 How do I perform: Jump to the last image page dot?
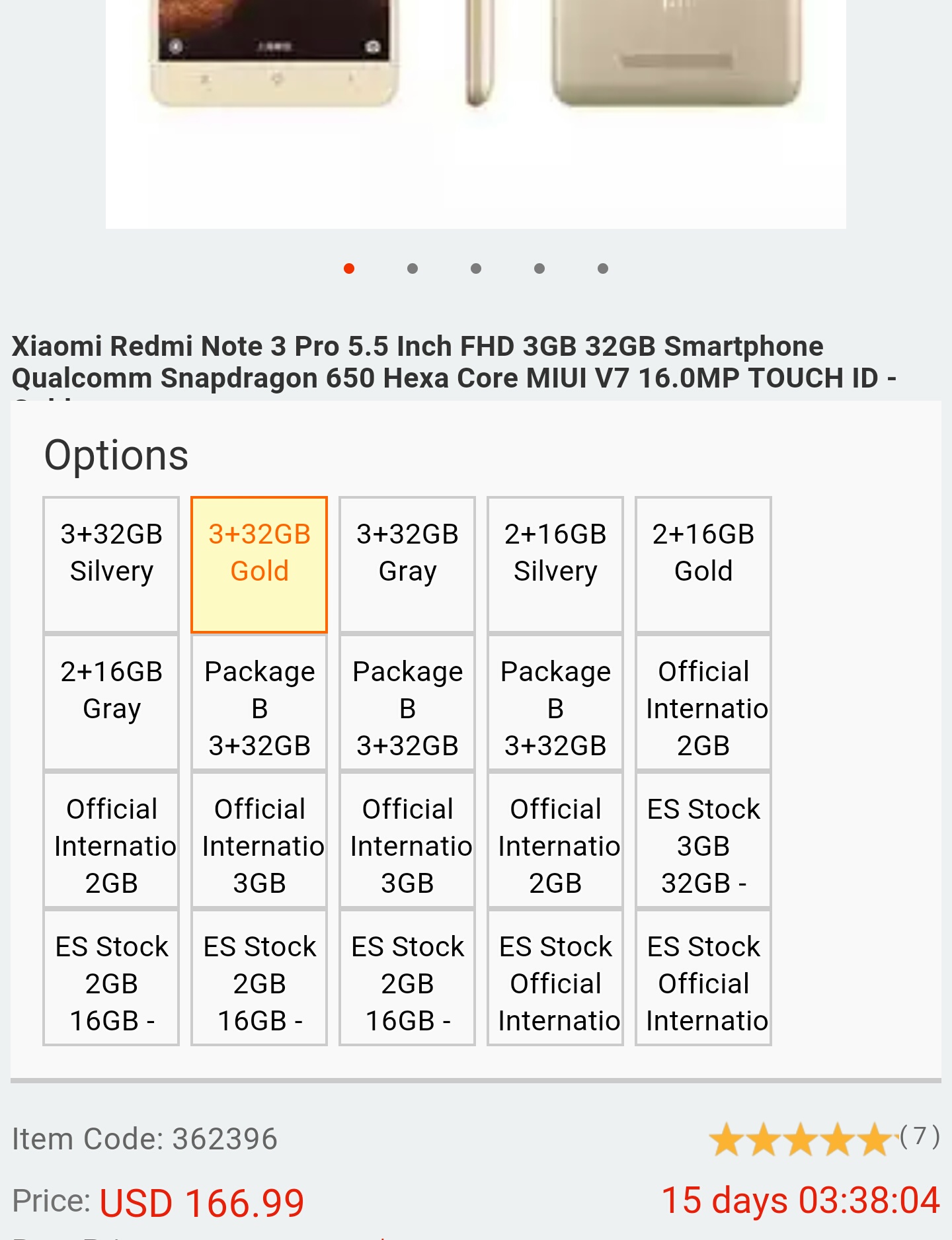tap(602, 269)
